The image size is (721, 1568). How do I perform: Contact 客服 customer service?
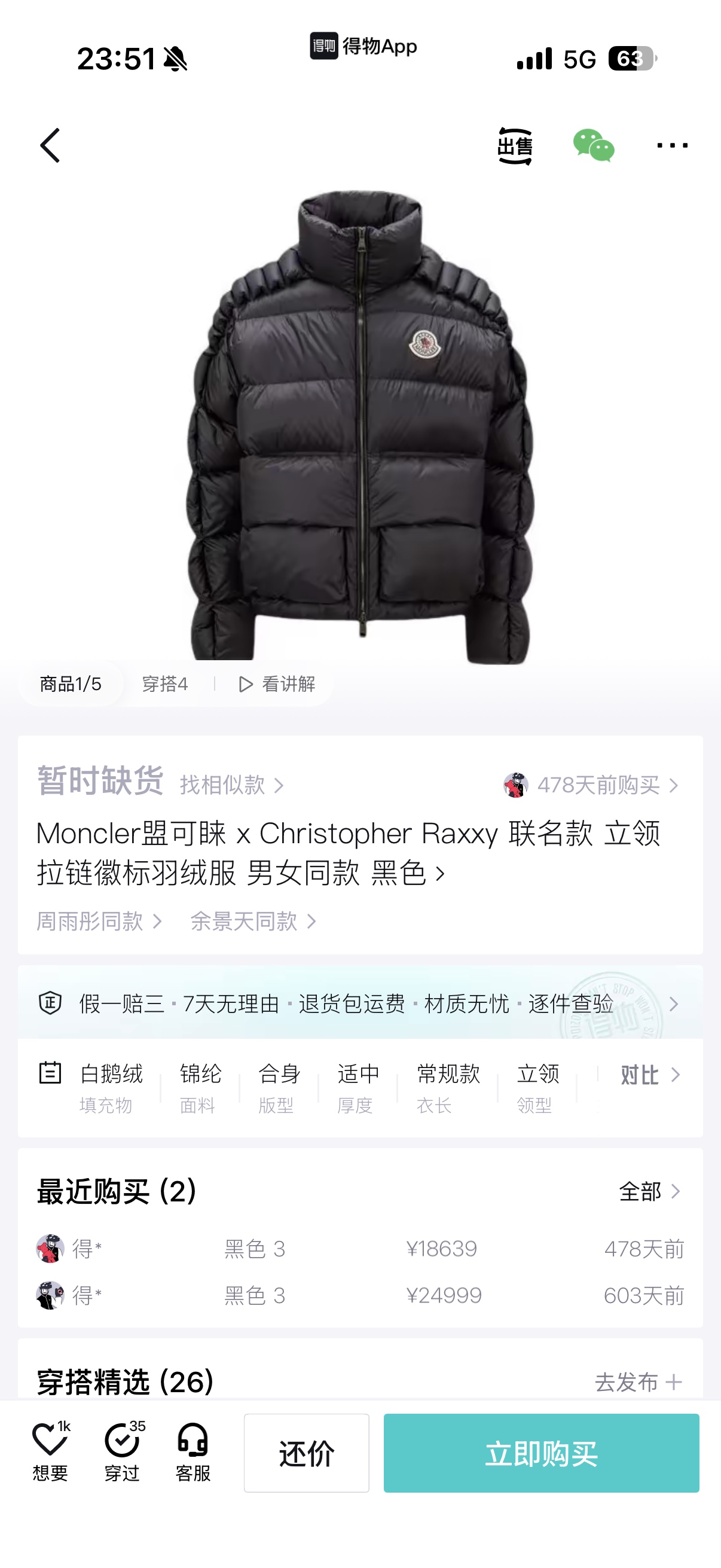193,1452
